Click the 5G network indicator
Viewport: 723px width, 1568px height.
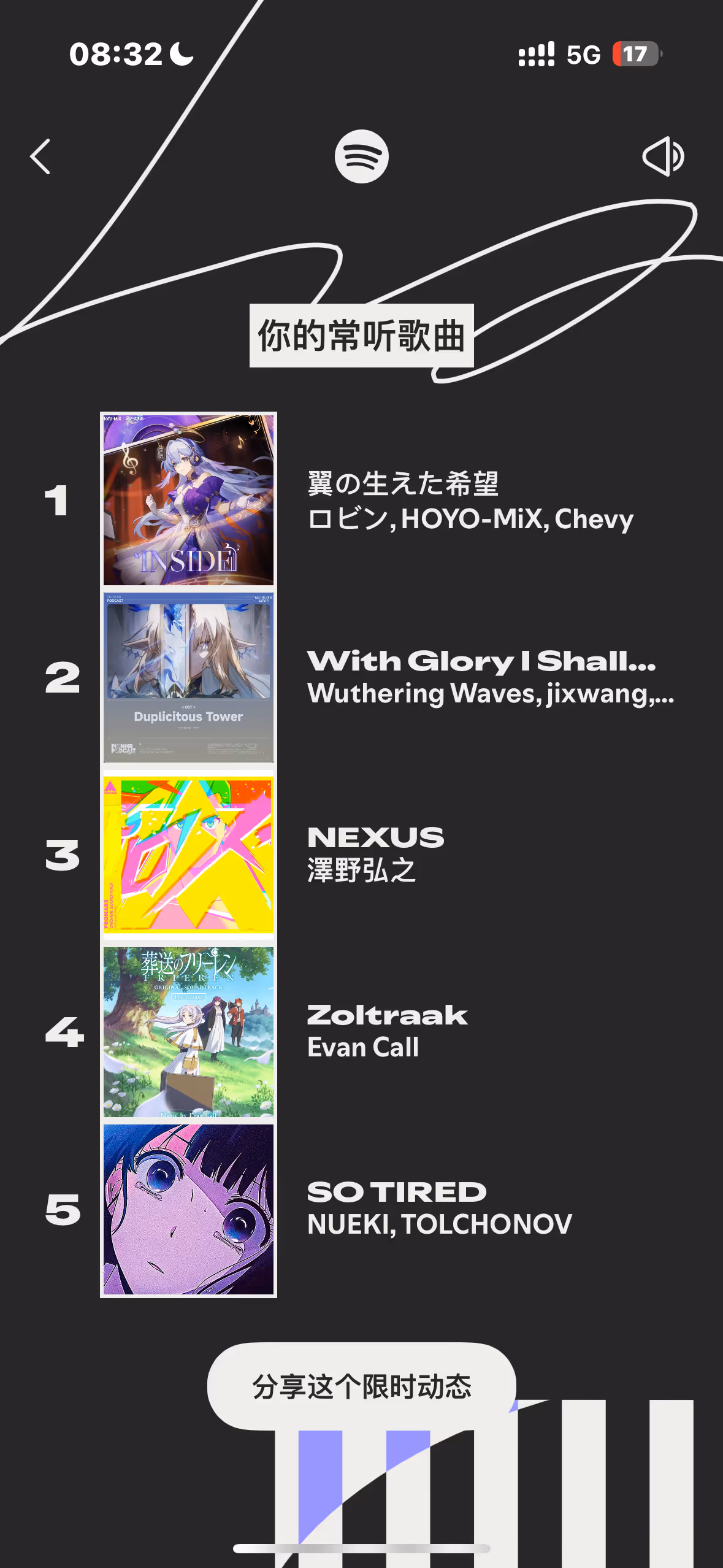[x=583, y=56]
